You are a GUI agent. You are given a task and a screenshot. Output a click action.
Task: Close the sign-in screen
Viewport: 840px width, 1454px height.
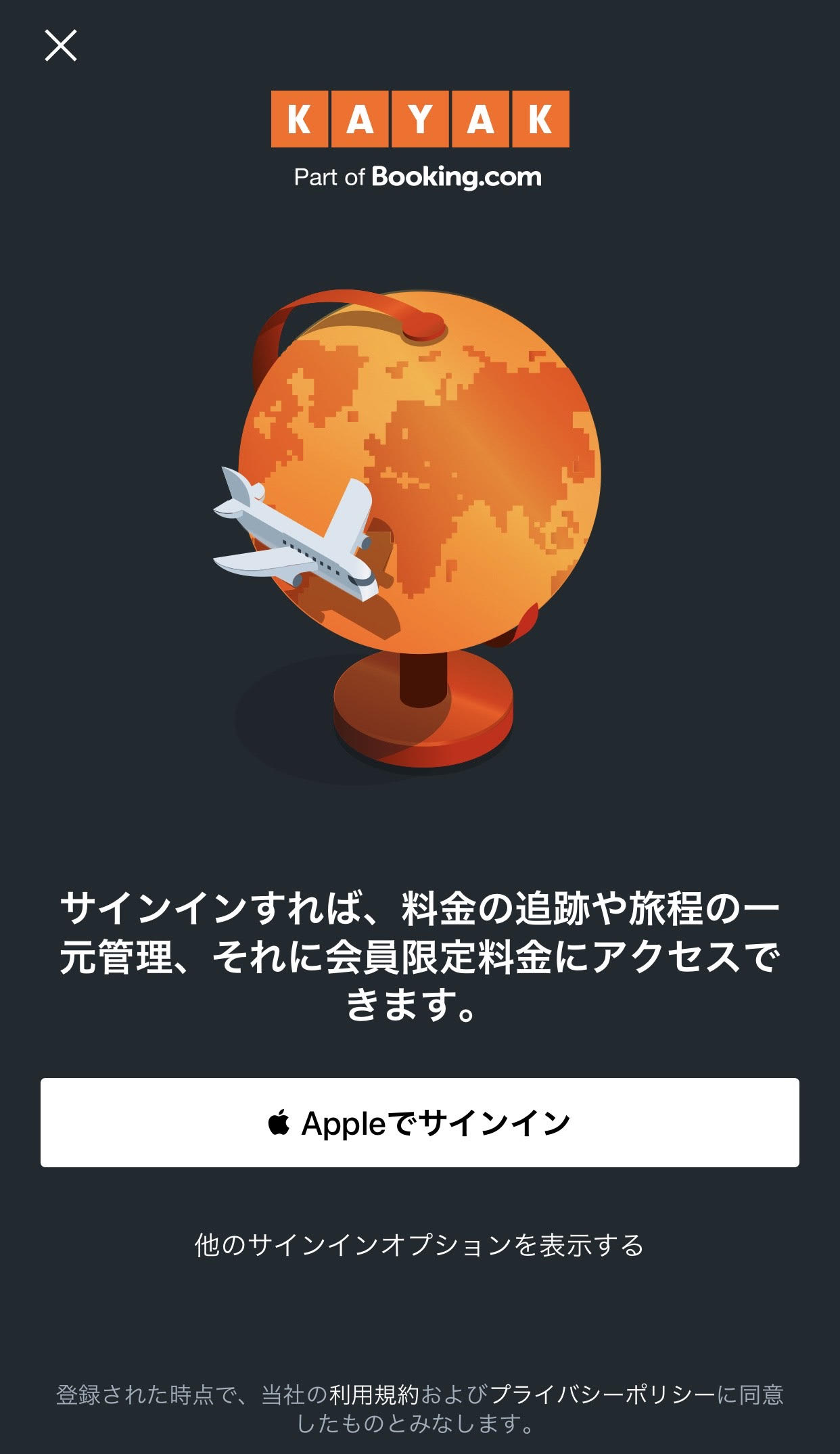coord(61,45)
